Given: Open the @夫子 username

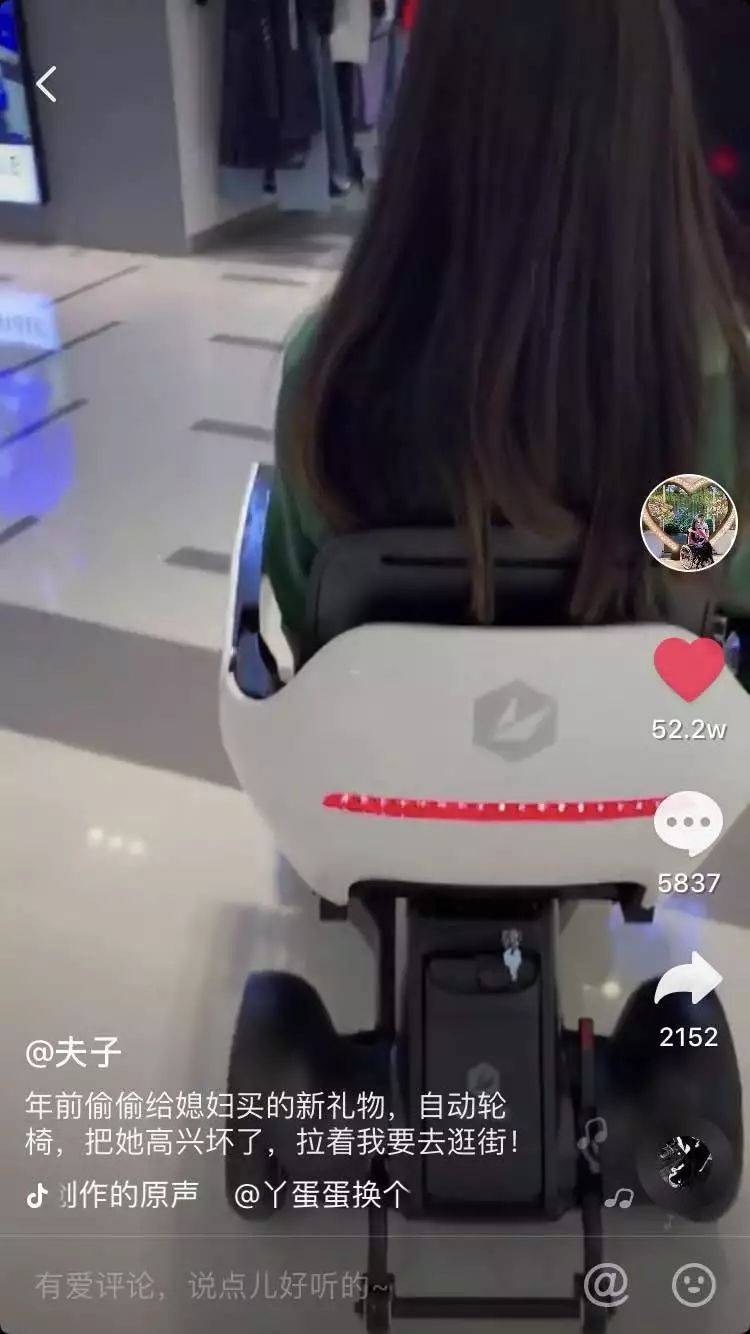Looking at the screenshot, I should [x=73, y=1052].
